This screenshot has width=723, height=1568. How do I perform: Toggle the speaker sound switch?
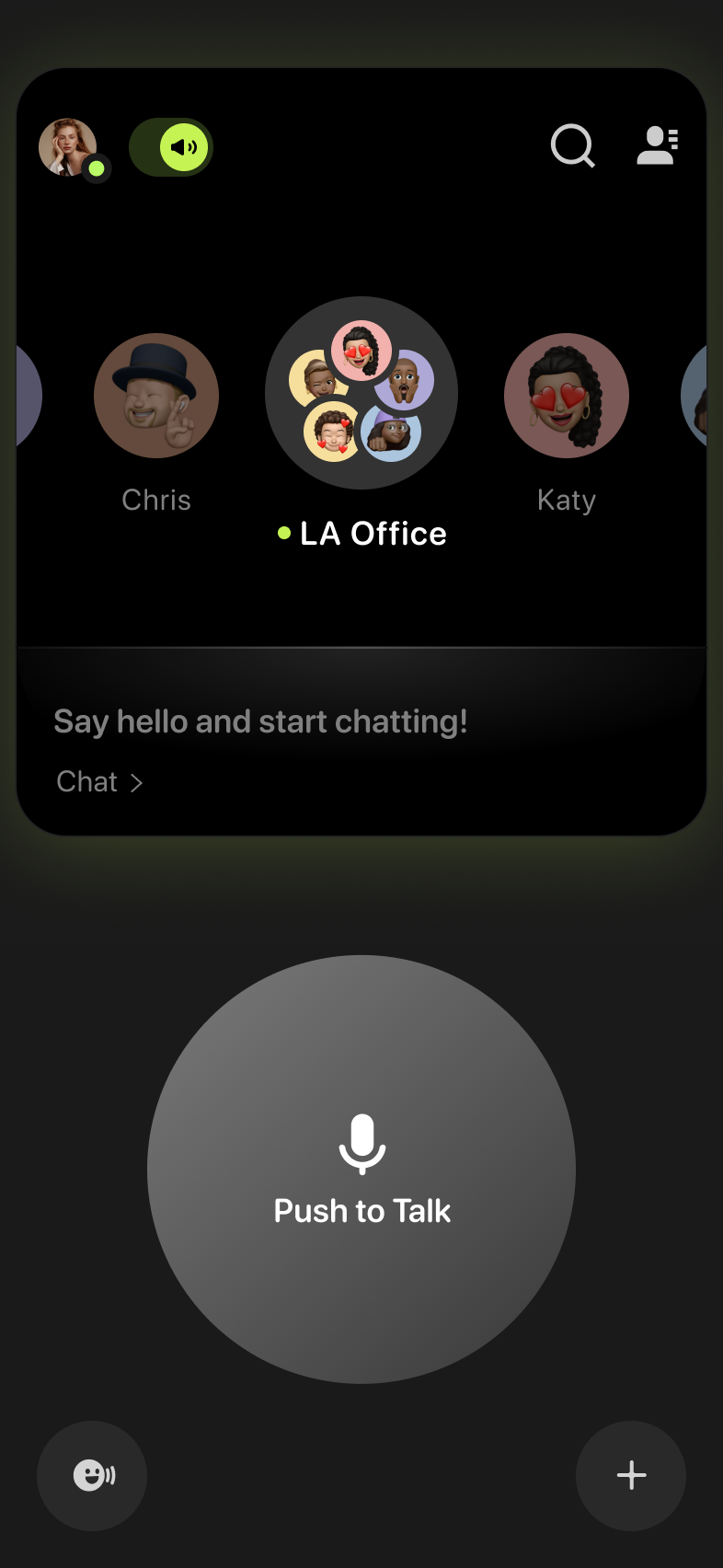tap(171, 147)
